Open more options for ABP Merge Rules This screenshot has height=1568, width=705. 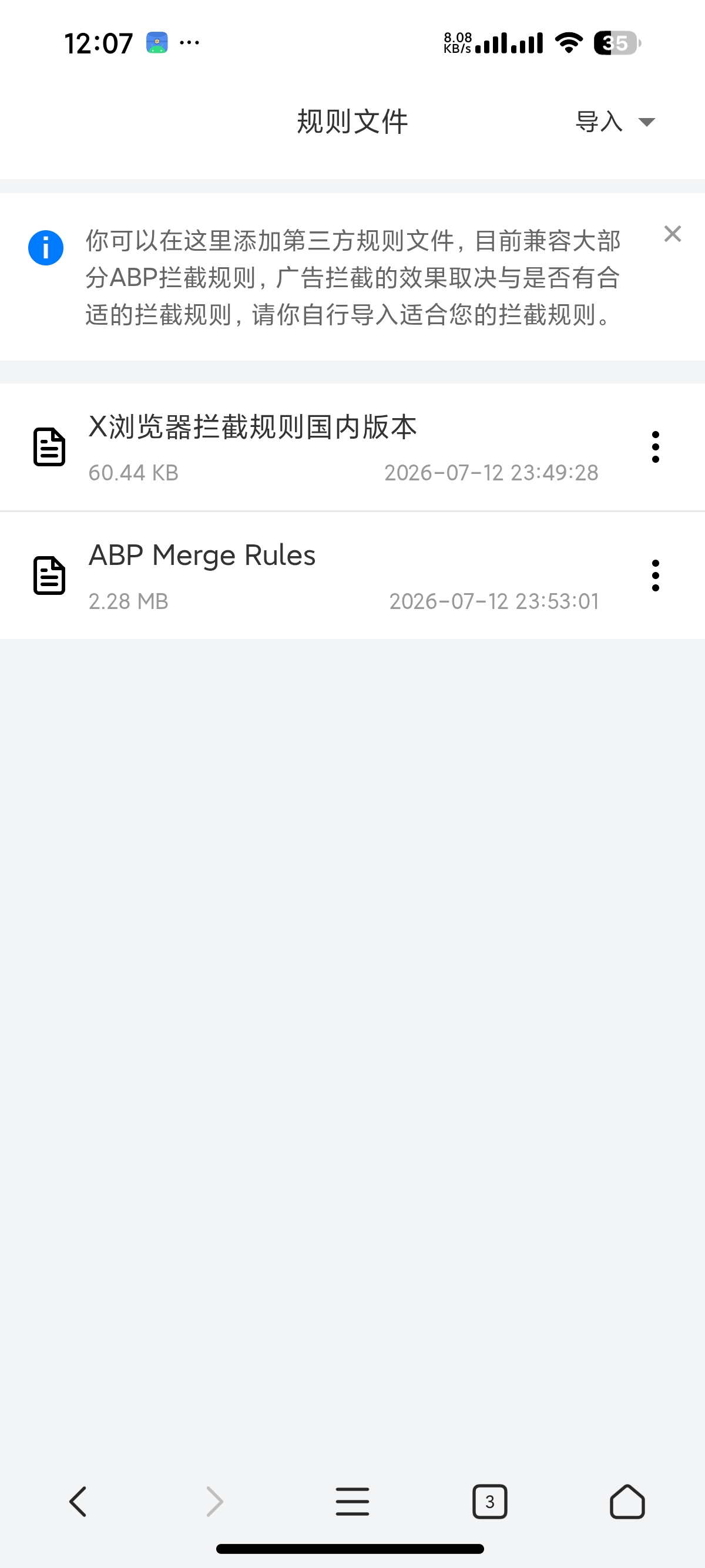(x=655, y=575)
